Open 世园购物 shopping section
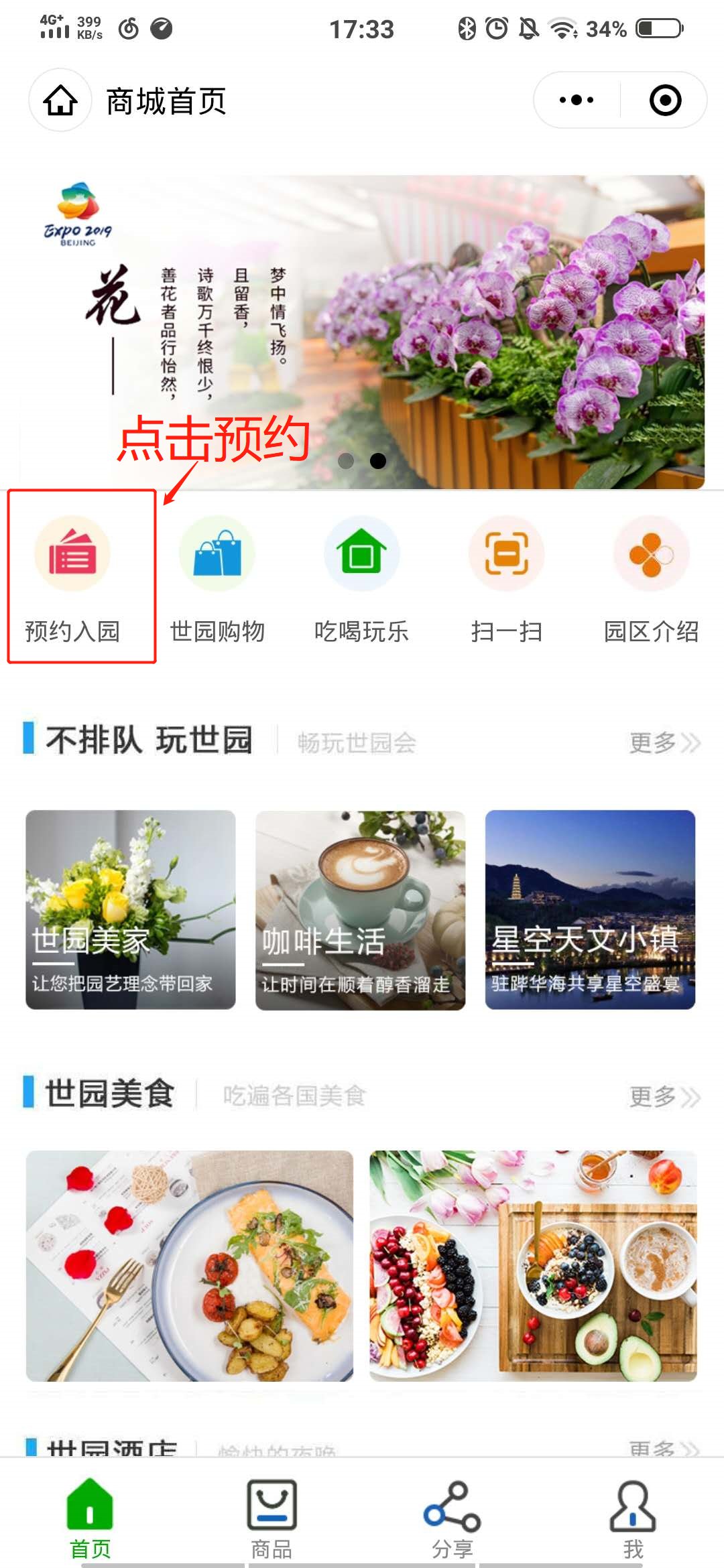 [217, 578]
